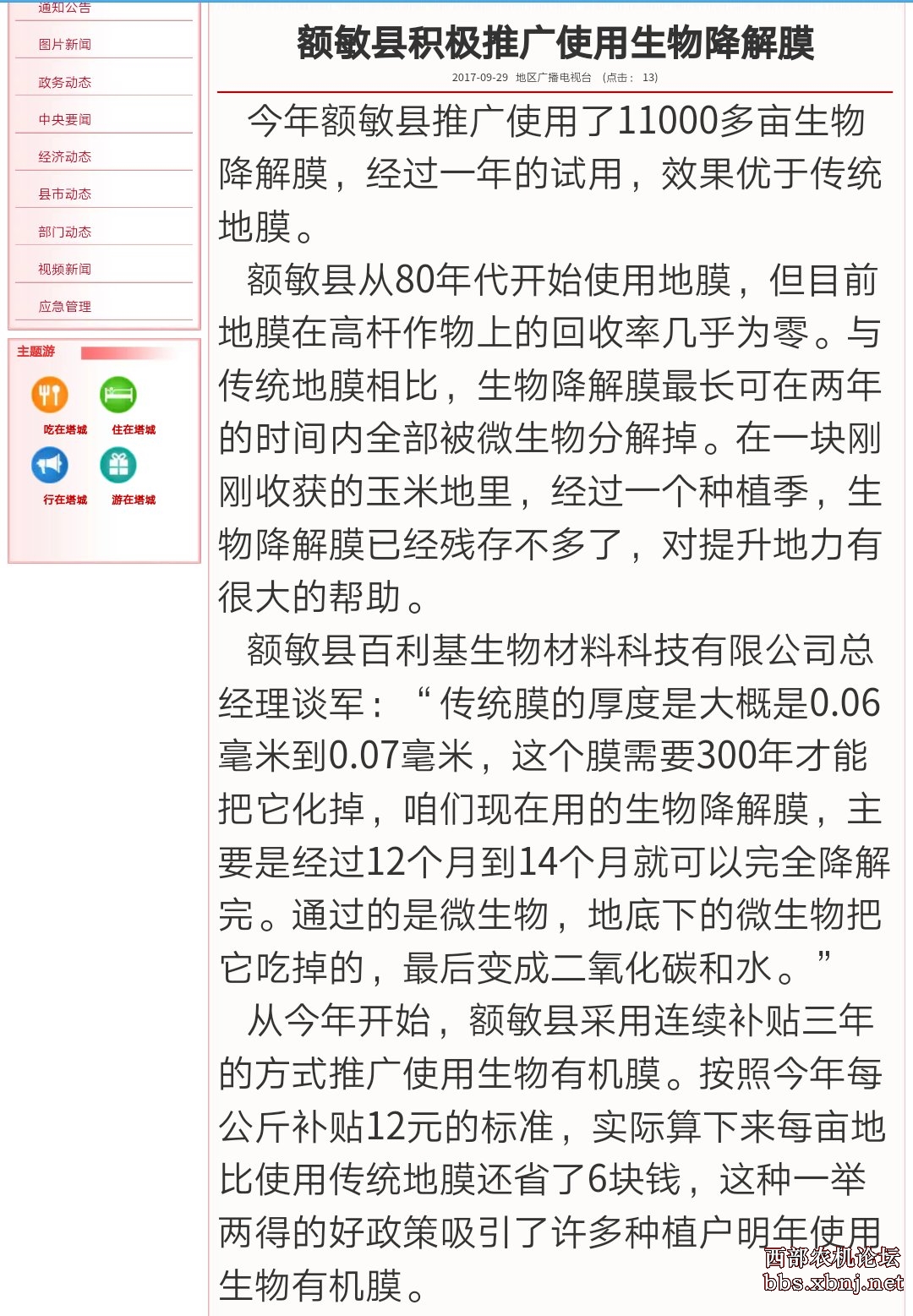Open the 吃在塔城 dining icon

pos(50,395)
